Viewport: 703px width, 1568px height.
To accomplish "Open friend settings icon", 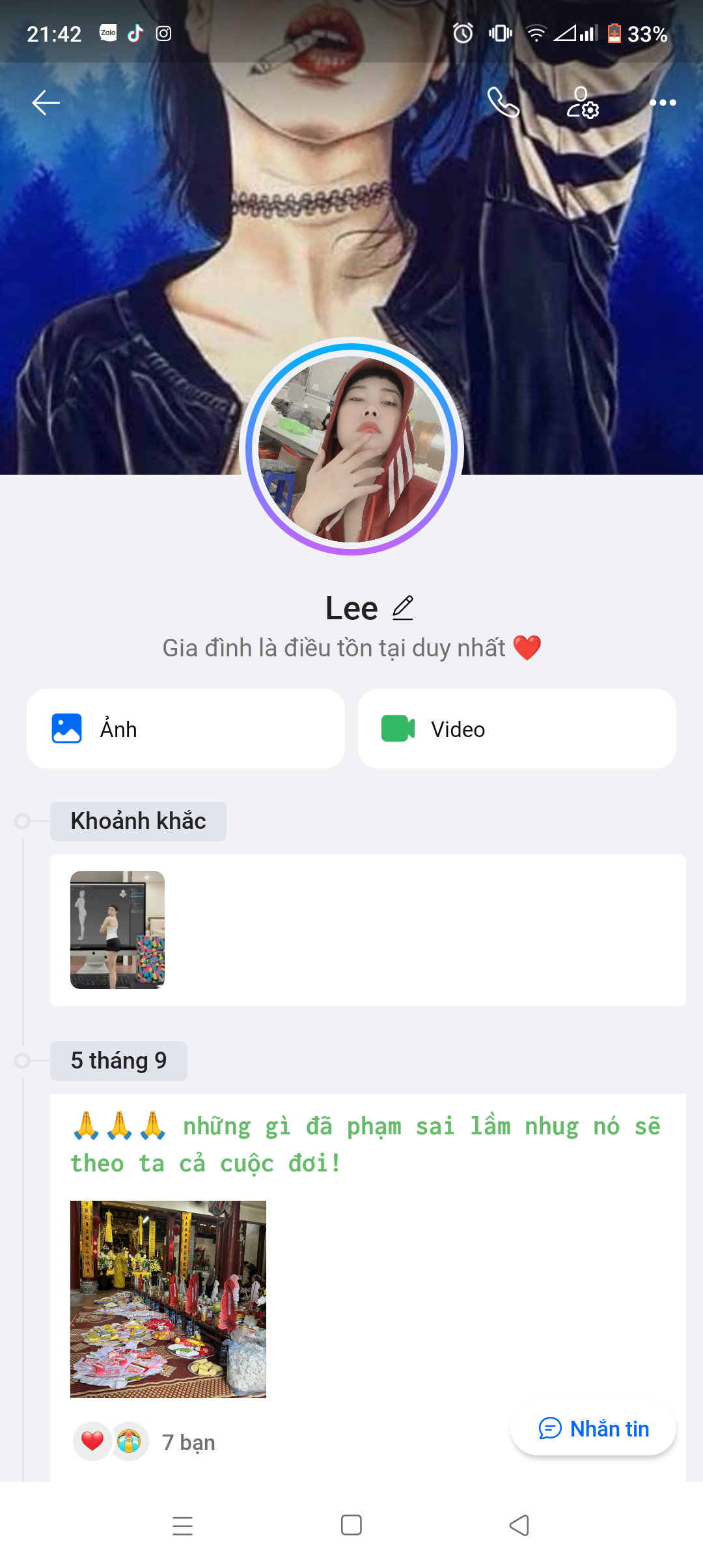I will 583,103.
